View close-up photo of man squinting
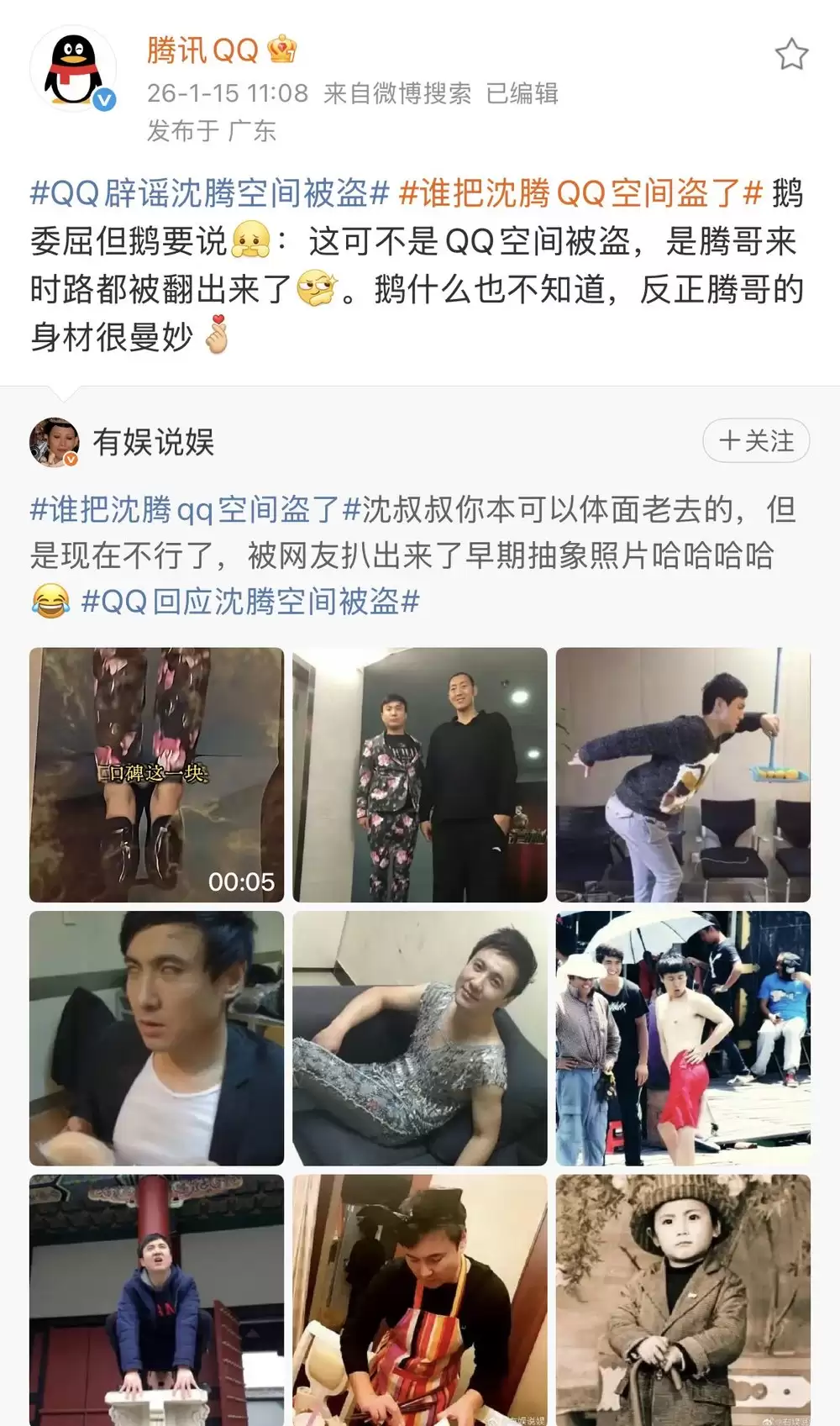 156,1038
